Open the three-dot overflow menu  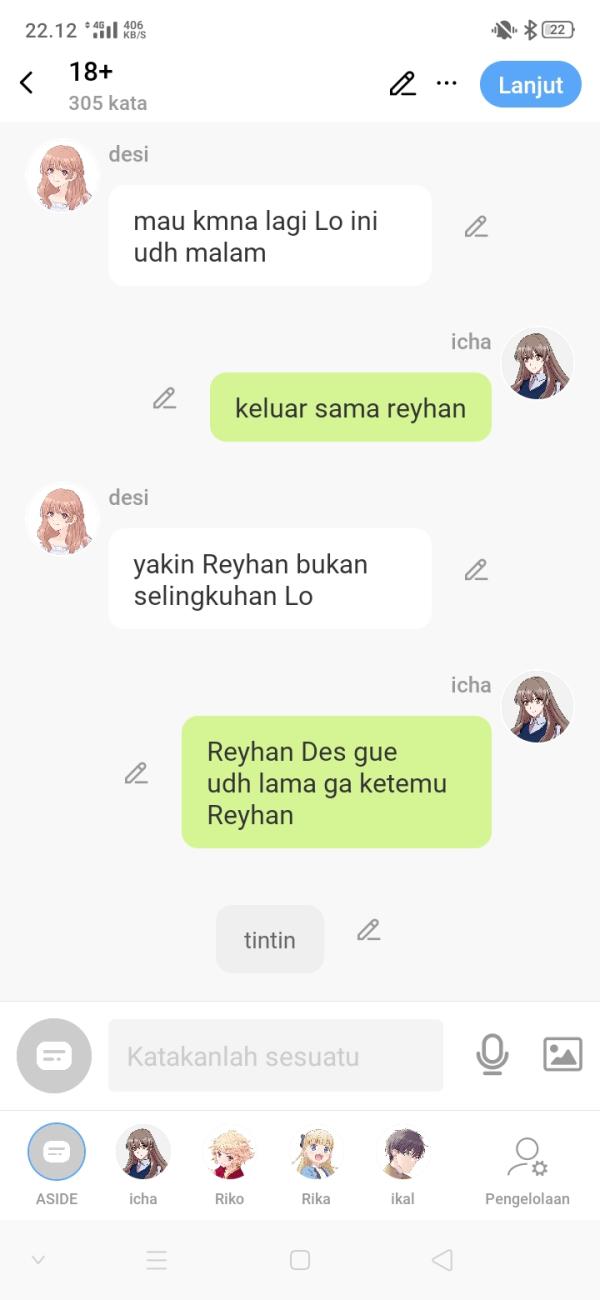coord(447,84)
